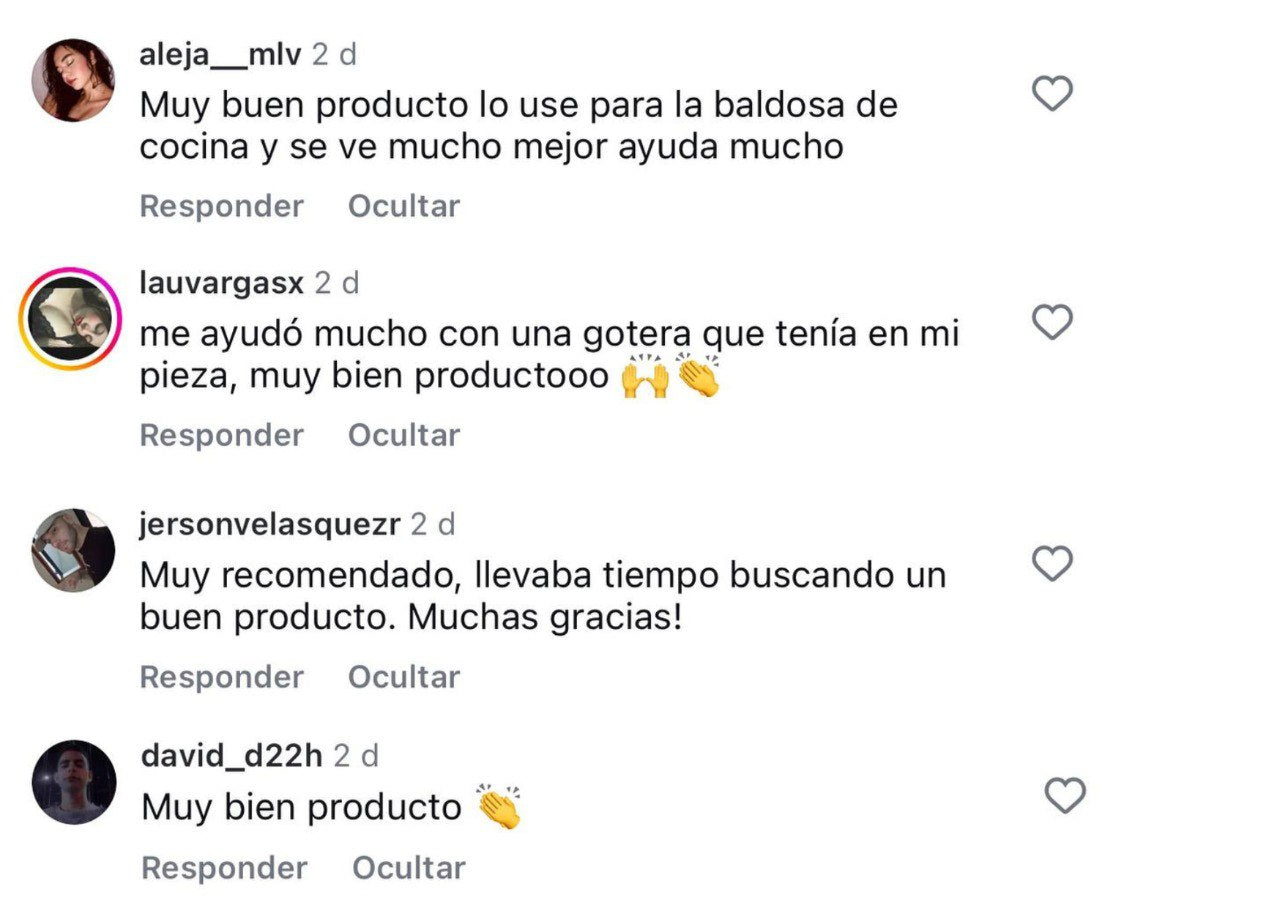Reply to lauvargasx's comment
Screen dimensions: 1280x908
[221, 435]
